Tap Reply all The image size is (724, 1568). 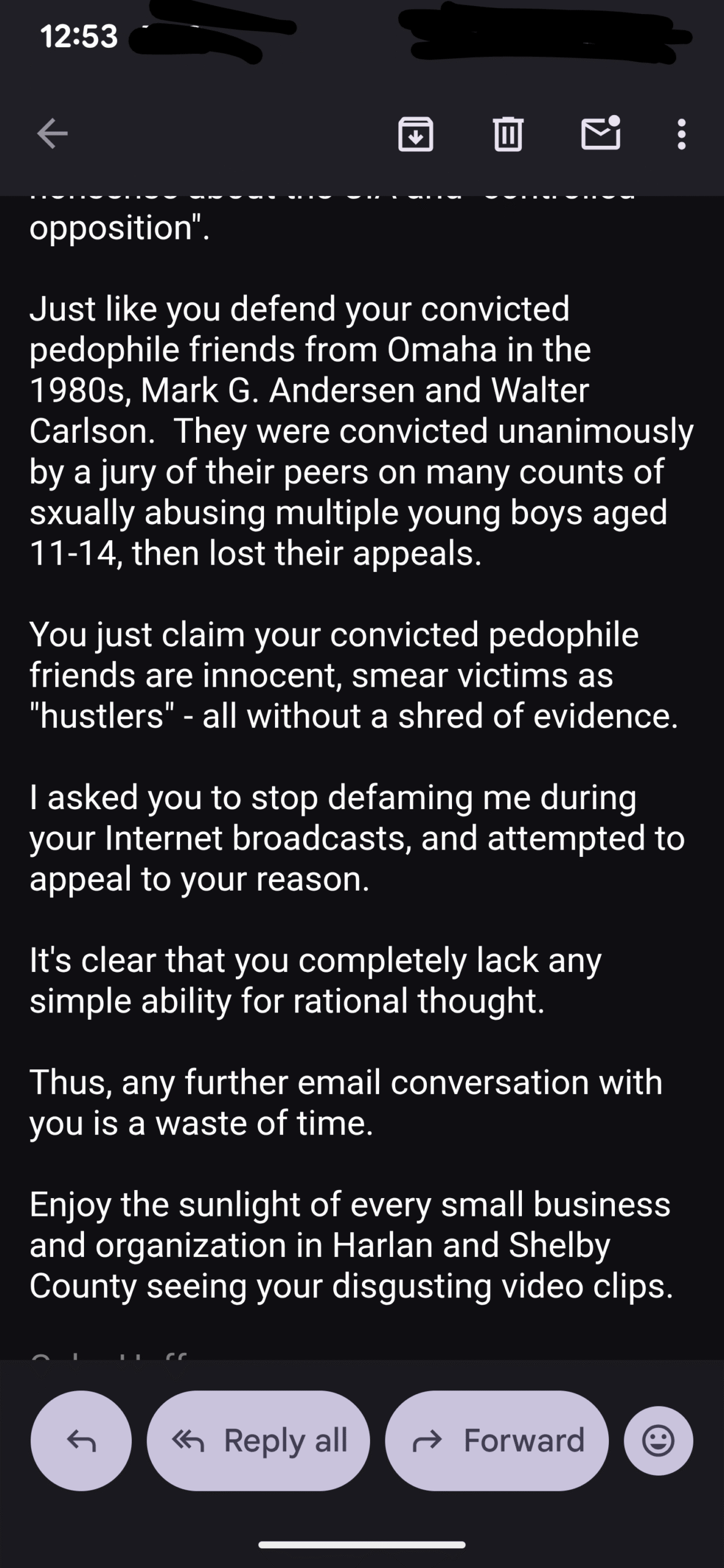point(258,1441)
